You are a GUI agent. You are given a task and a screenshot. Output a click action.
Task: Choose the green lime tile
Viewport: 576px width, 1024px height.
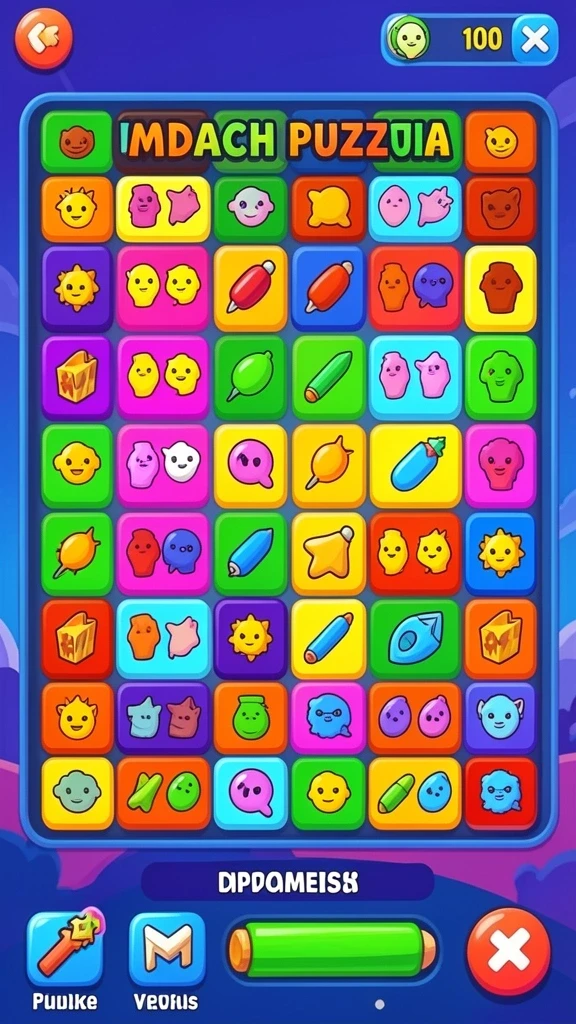click(x=251, y=377)
